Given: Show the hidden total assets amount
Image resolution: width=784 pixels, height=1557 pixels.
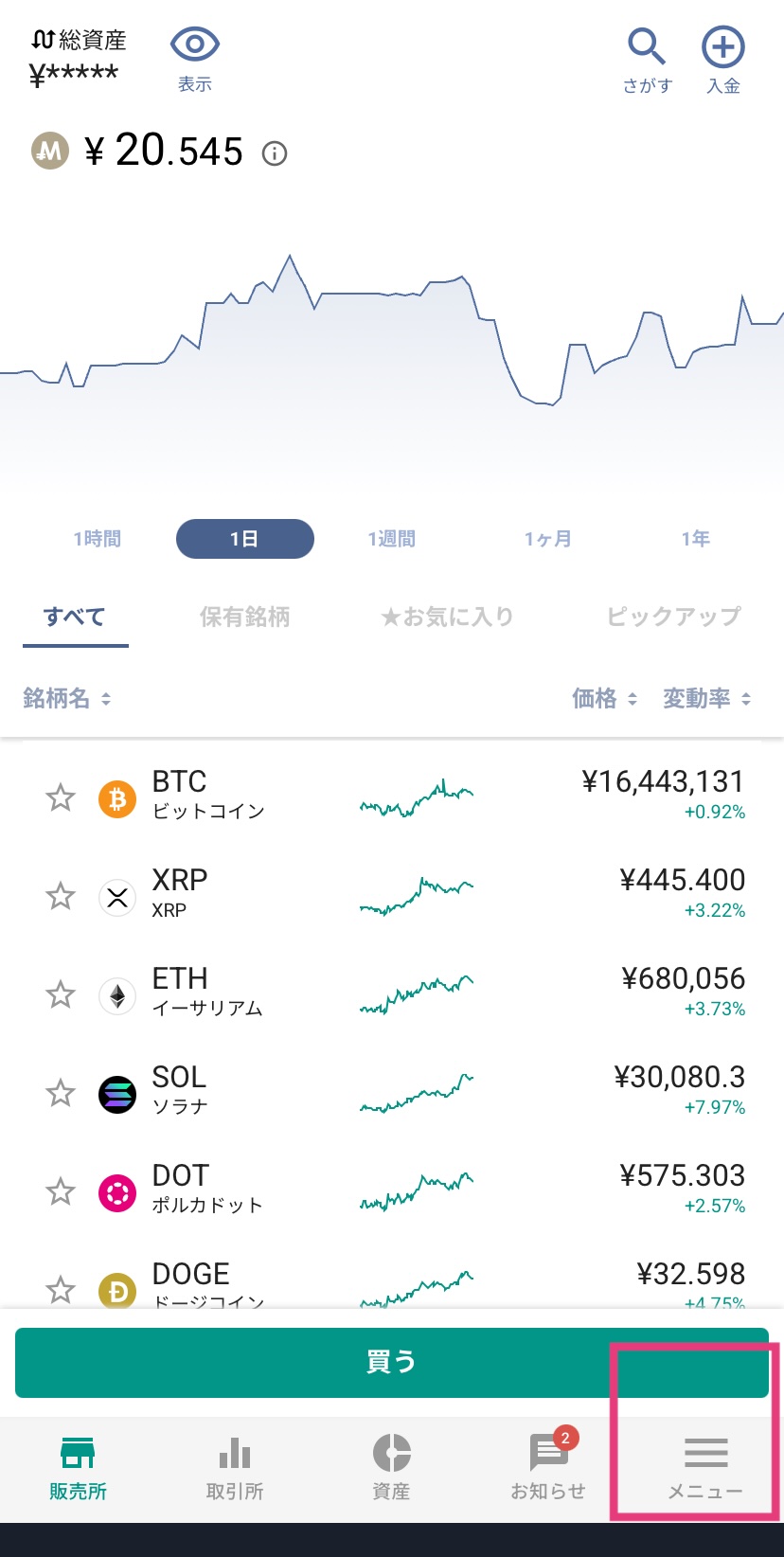Looking at the screenshot, I should [195, 59].
